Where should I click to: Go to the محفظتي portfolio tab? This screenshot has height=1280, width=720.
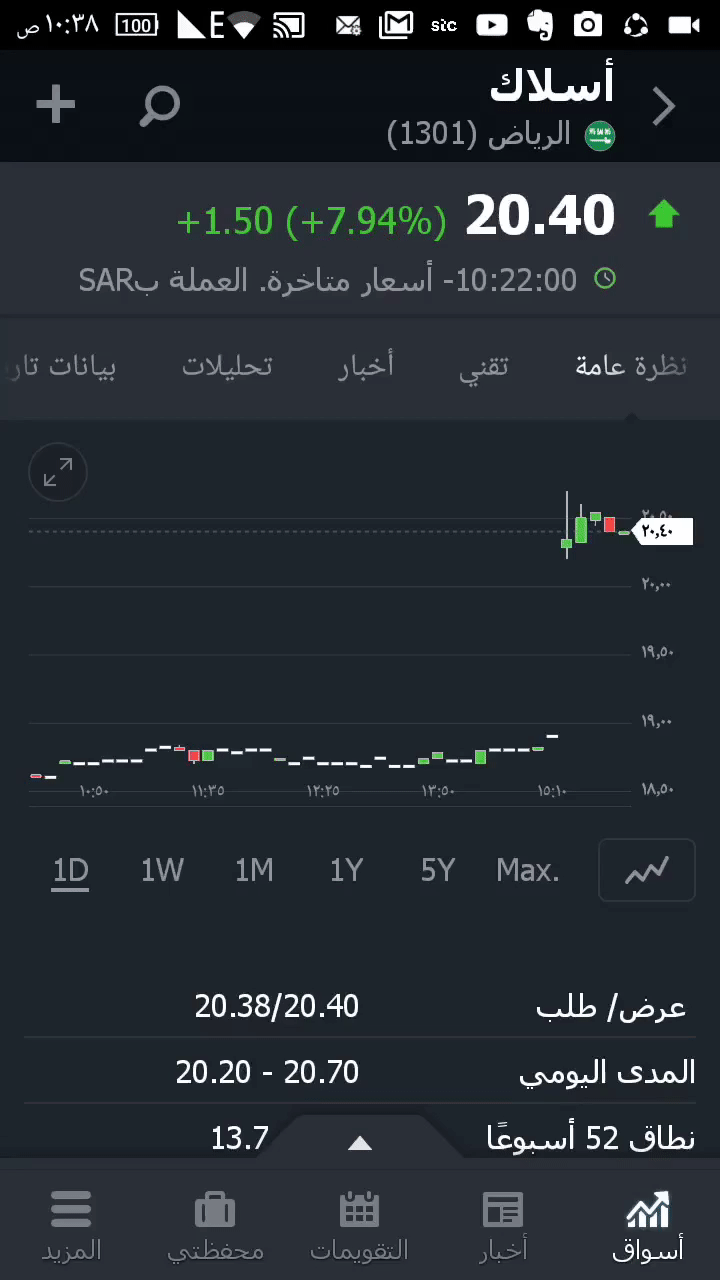(x=215, y=1225)
